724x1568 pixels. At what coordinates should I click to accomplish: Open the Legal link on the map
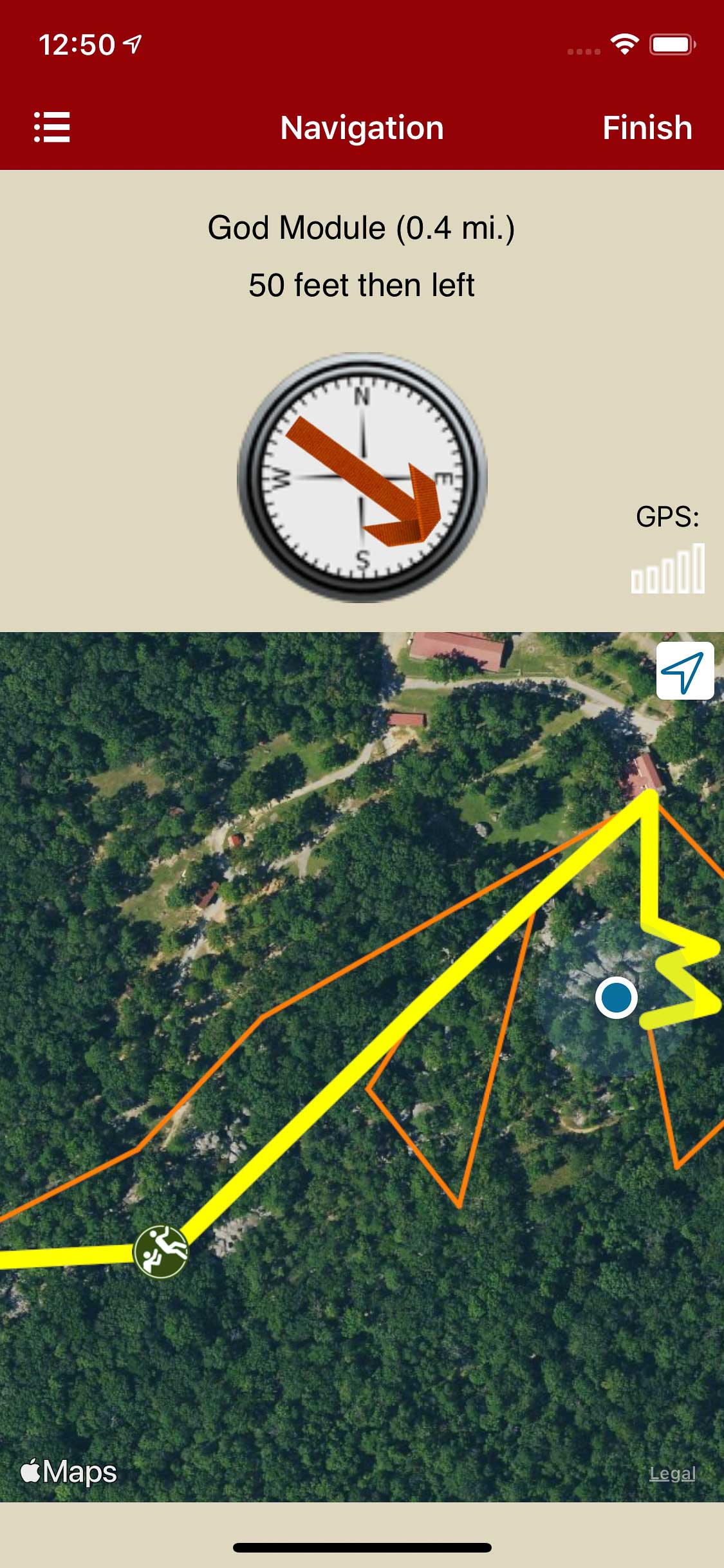(672, 1473)
